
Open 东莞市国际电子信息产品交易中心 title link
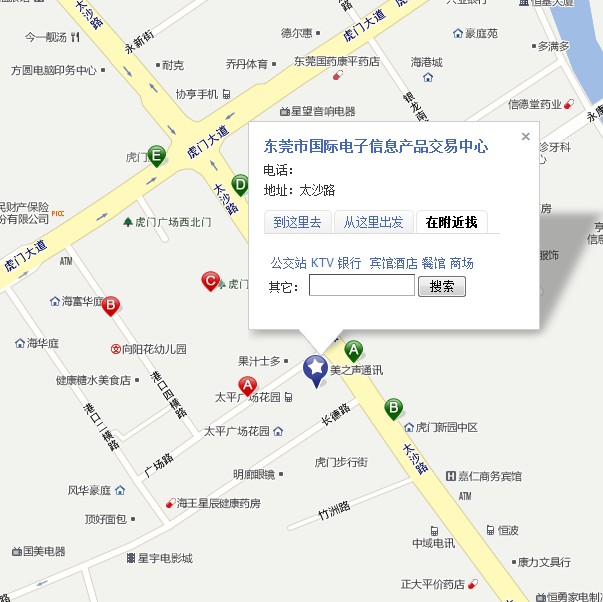point(375,146)
